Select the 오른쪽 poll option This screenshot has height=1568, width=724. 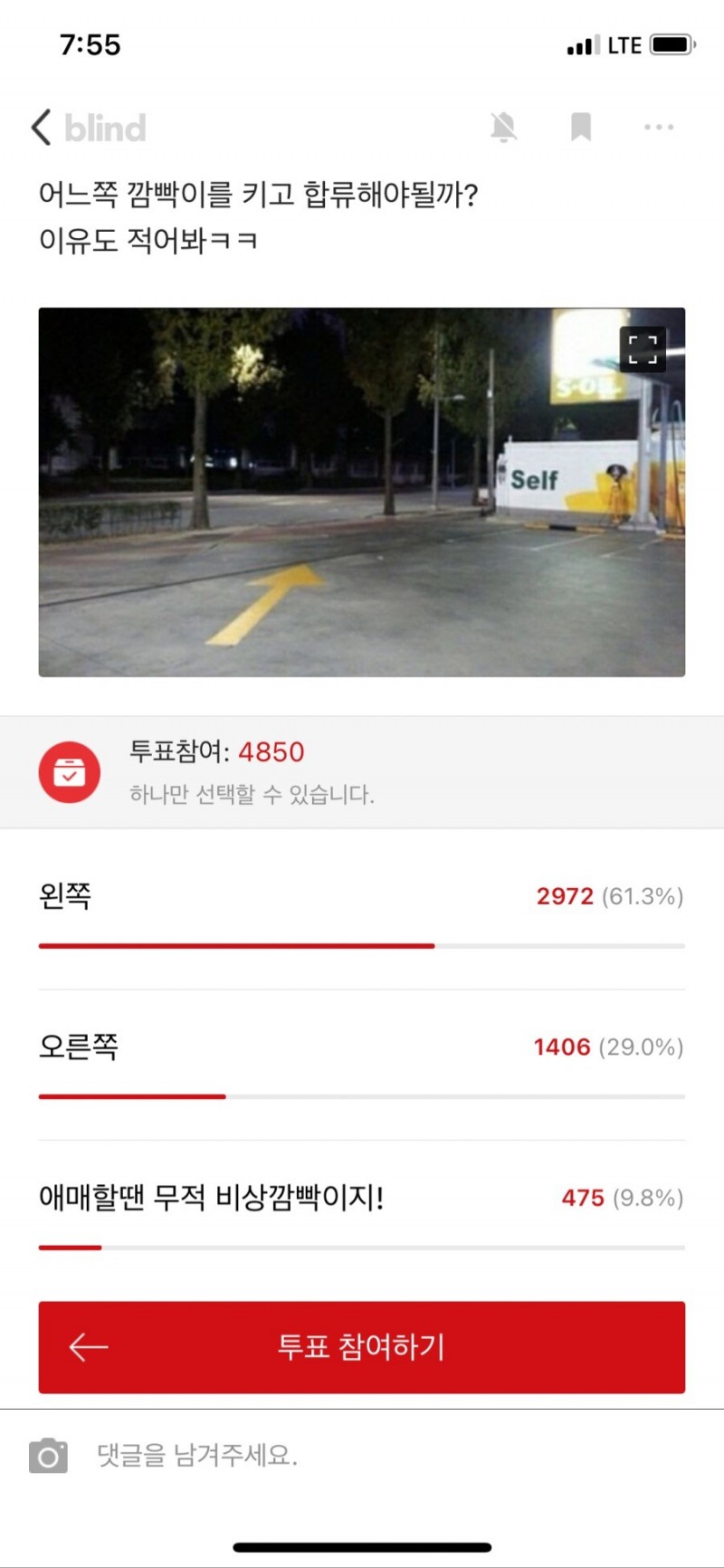(x=362, y=1065)
